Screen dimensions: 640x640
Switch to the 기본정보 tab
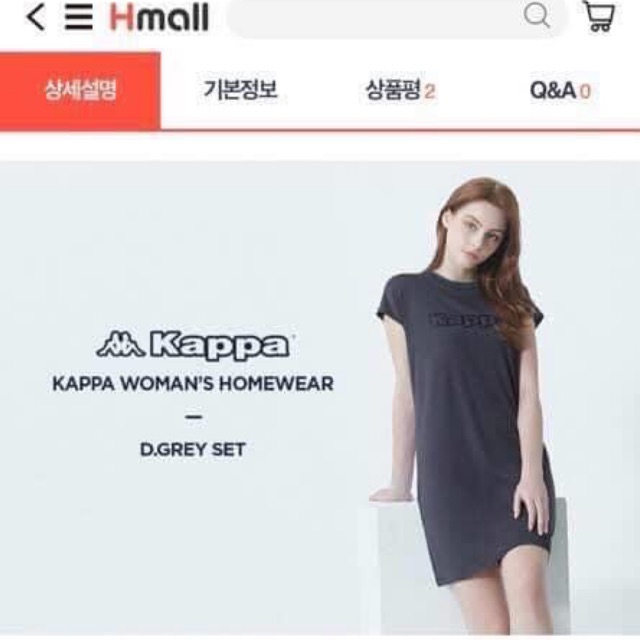[240, 91]
